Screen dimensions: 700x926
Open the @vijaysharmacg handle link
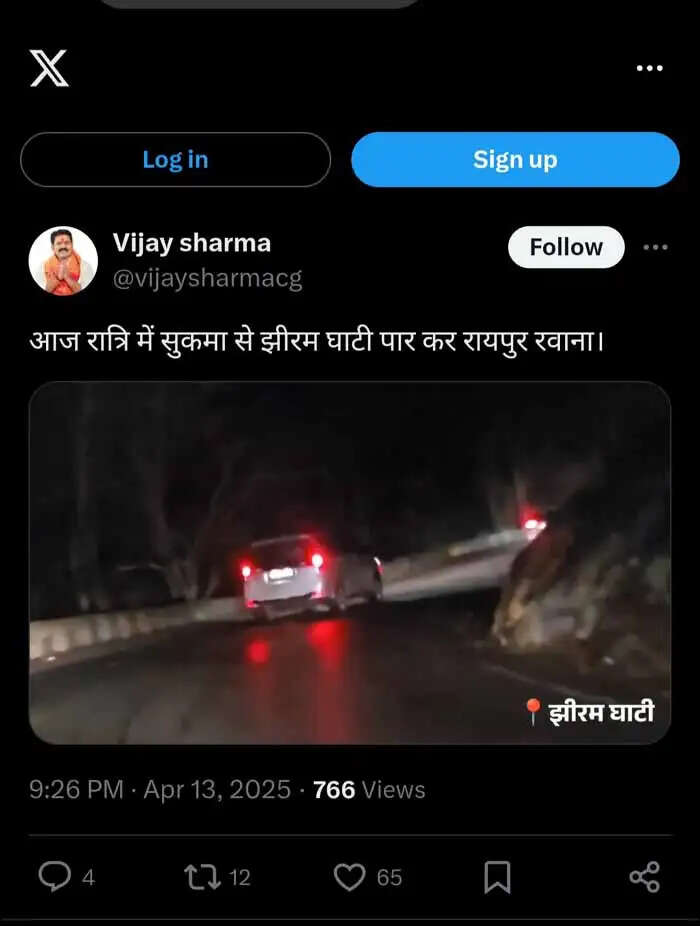click(207, 278)
